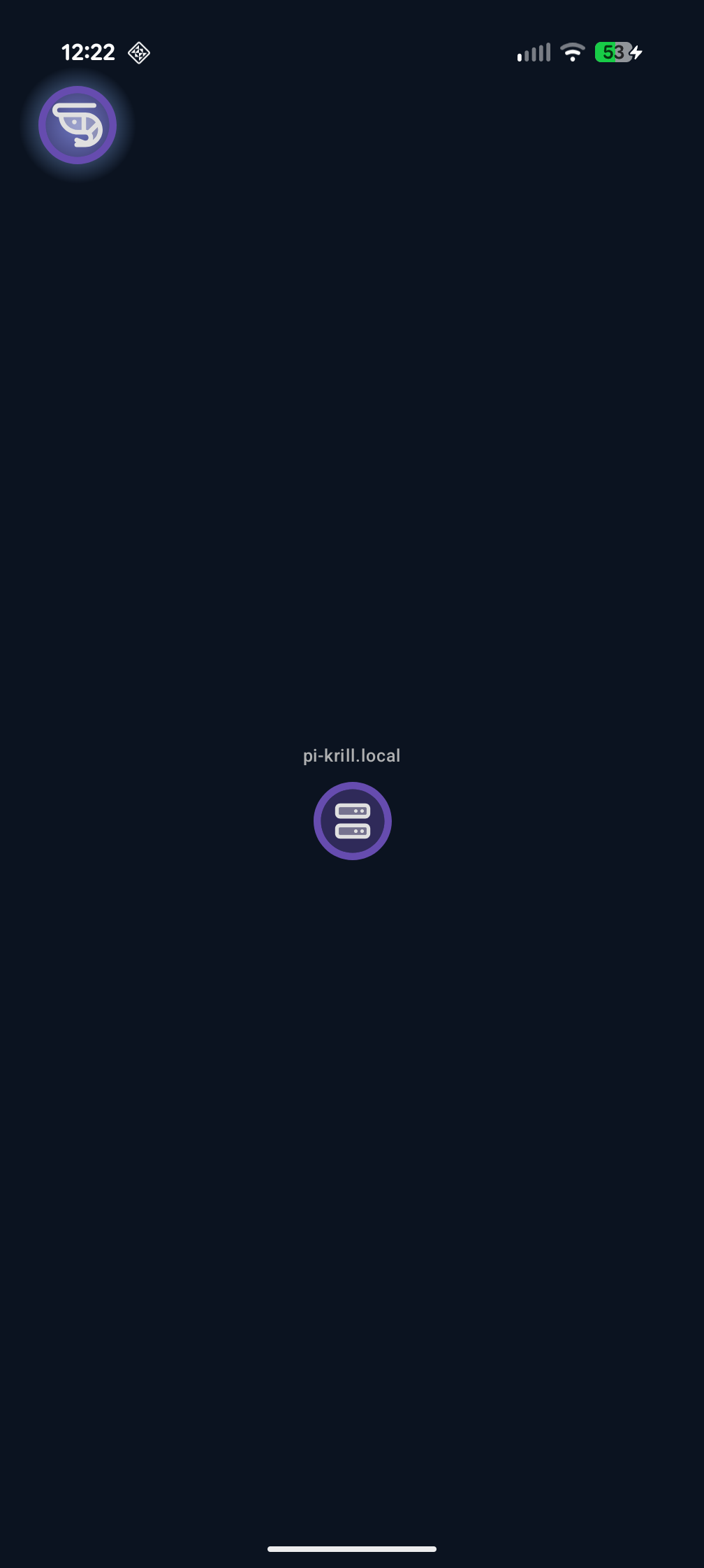Open the pi-krill.local server node
Viewport: 704px width, 1568px height.
click(x=352, y=820)
